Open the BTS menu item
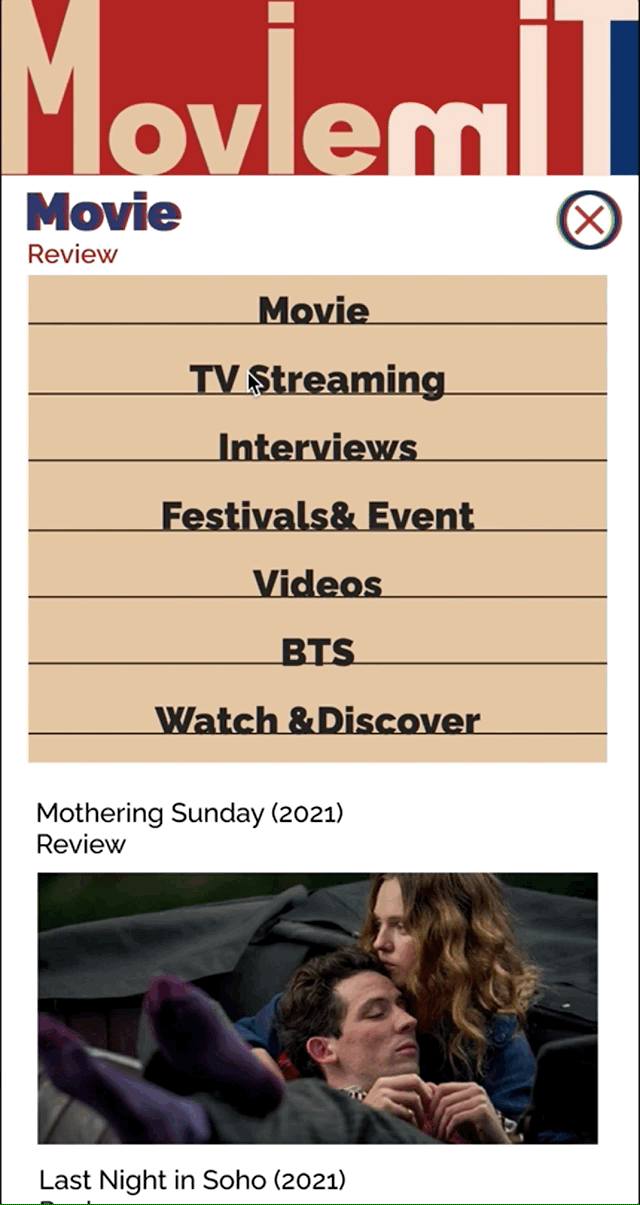640x1205 pixels. 317,652
